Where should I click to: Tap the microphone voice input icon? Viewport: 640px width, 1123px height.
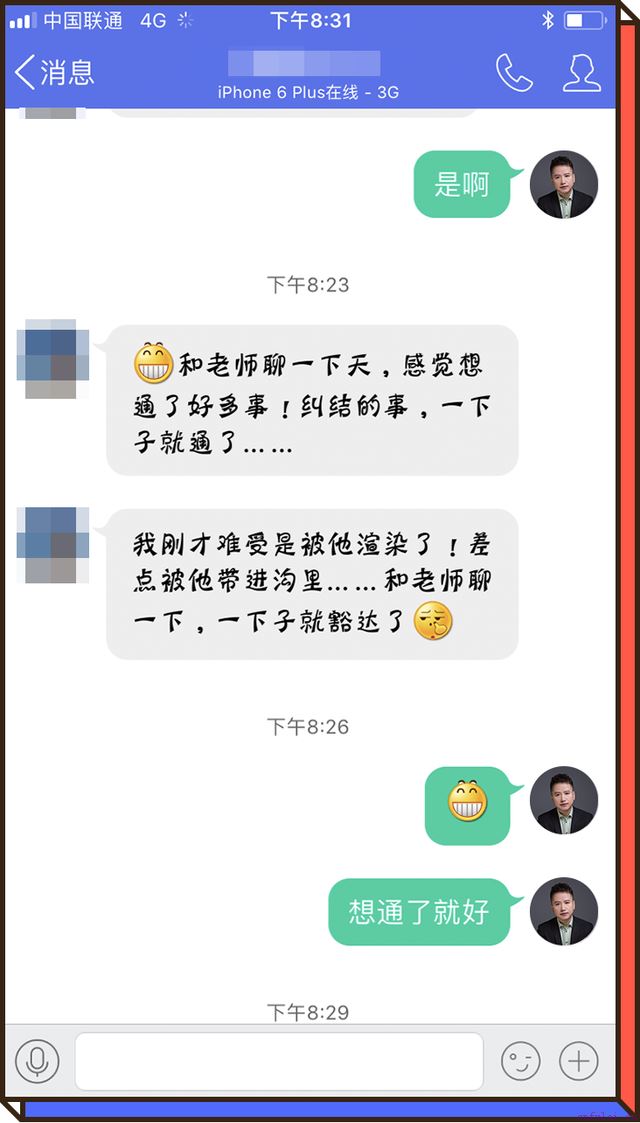point(38,1061)
